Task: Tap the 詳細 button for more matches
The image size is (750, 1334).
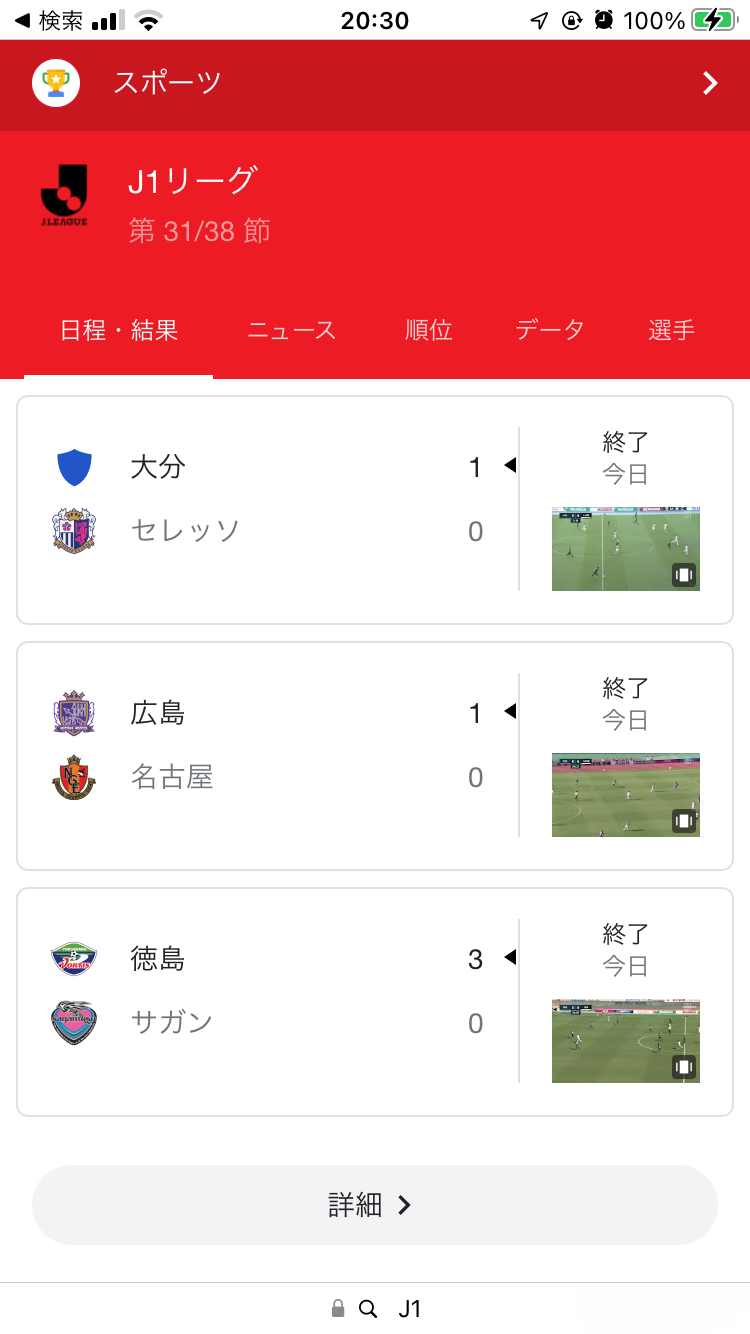Action: click(375, 1205)
